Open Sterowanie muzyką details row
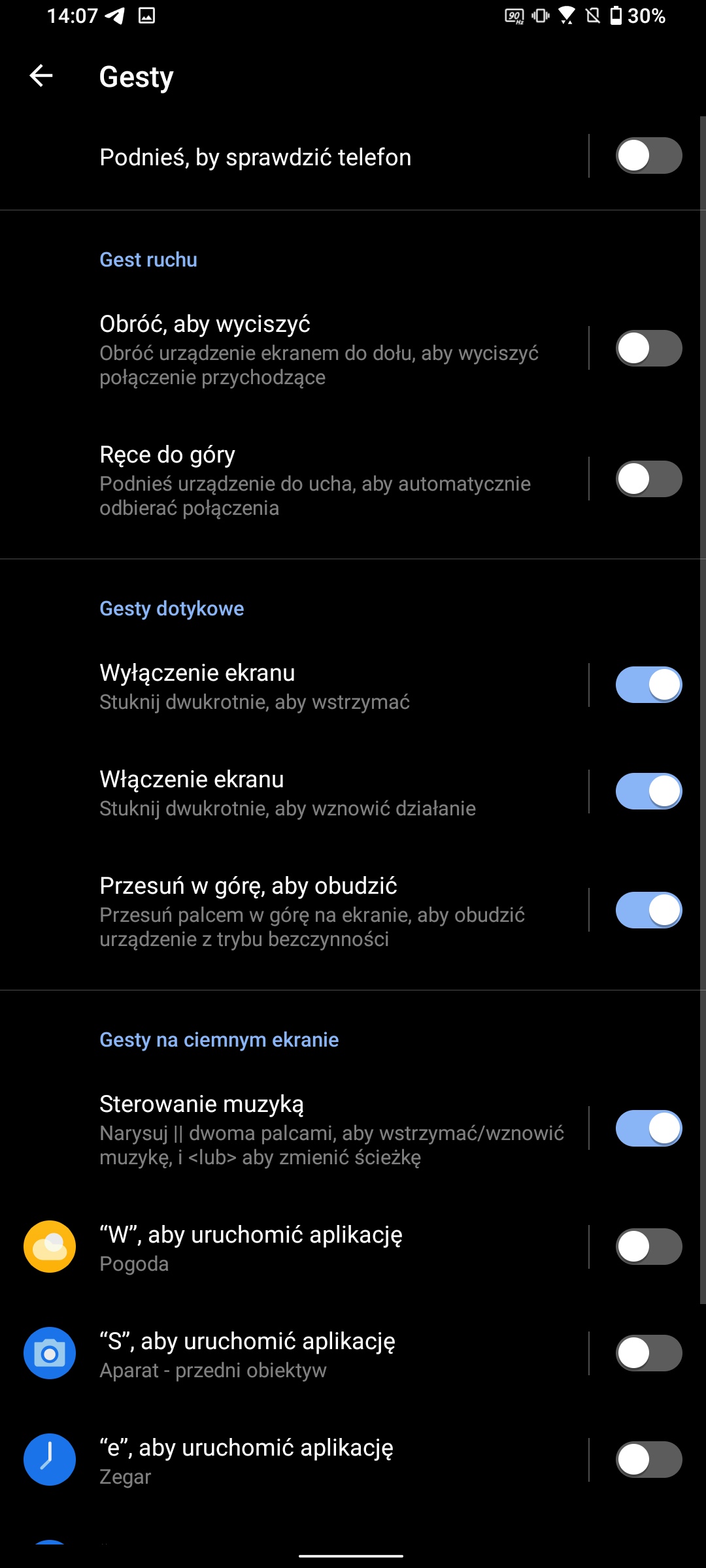Image resolution: width=706 pixels, height=1568 pixels. pos(327,1128)
